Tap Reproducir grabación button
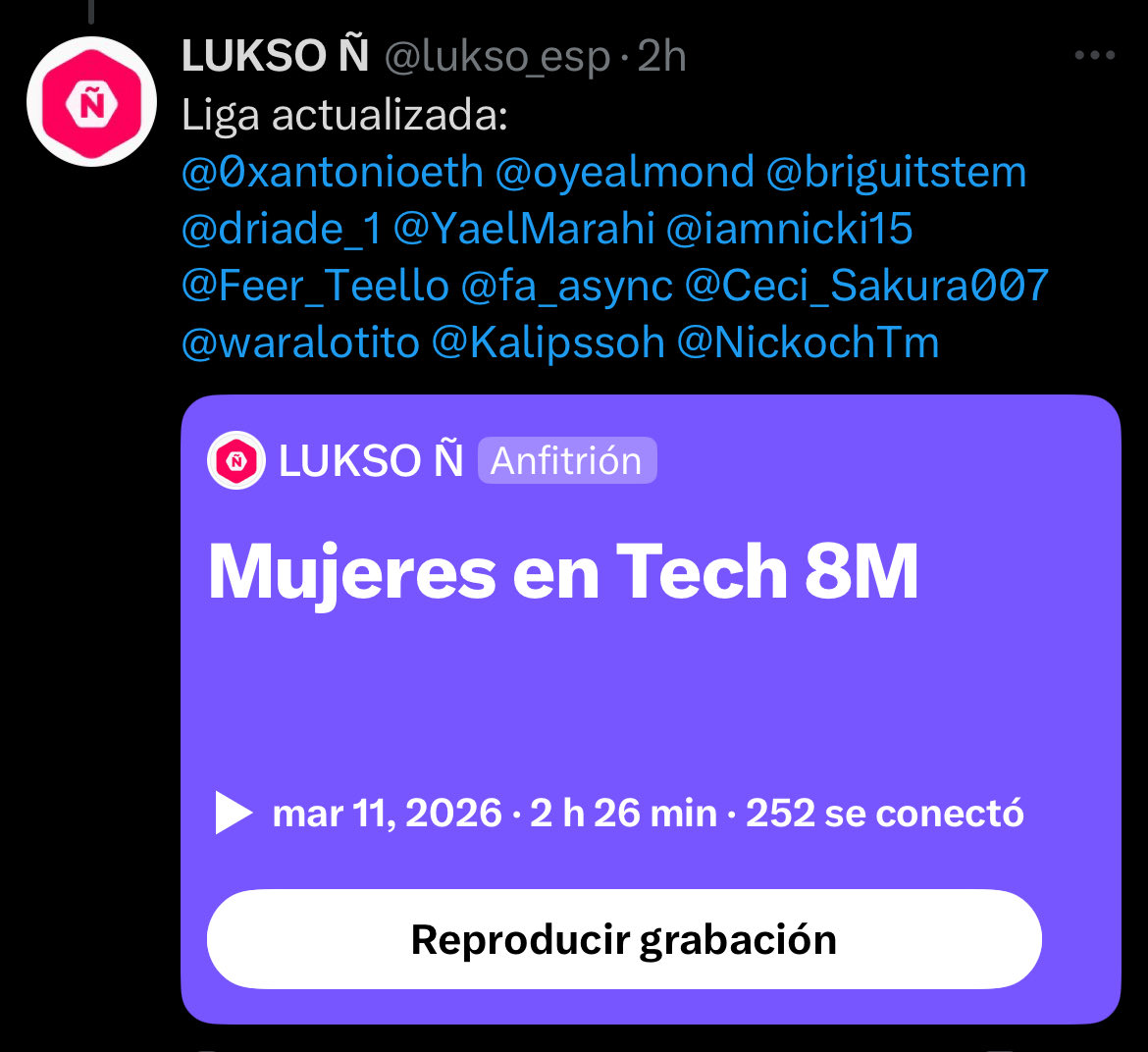The height and width of the screenshot is (1052, 1148). point(624,939)
